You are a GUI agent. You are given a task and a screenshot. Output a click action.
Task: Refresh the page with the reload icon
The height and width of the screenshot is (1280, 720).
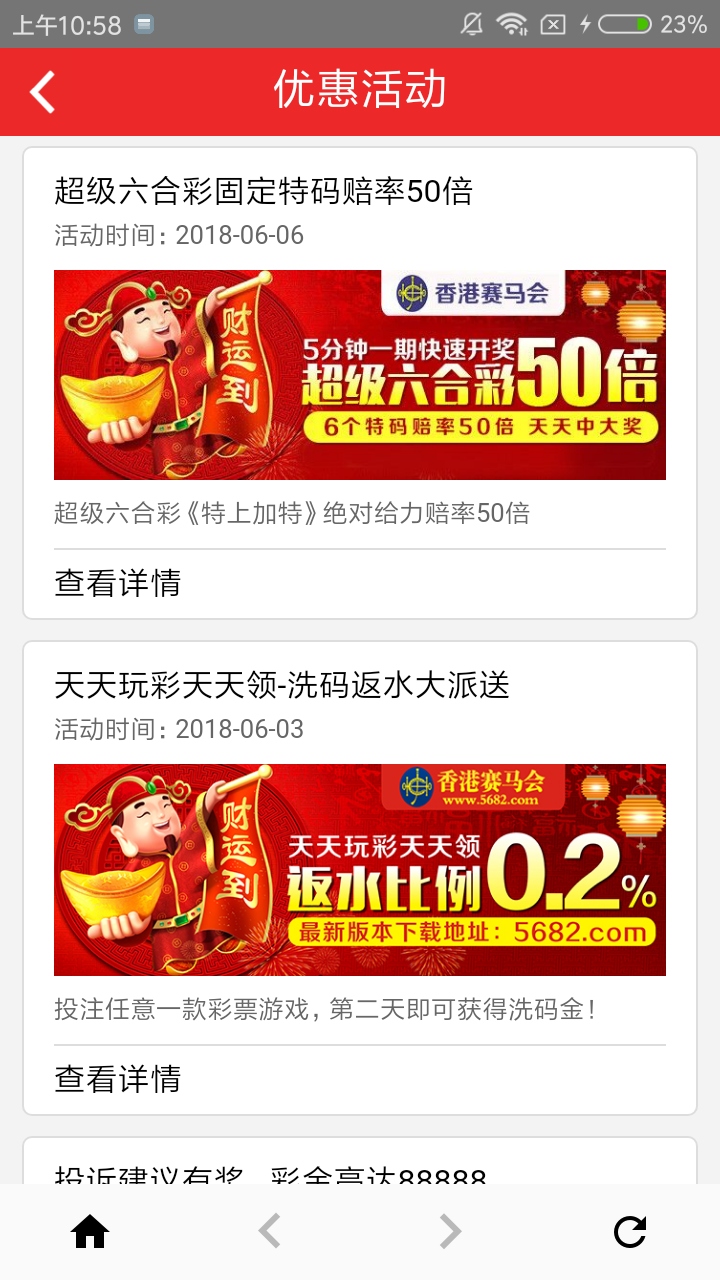pos(630,1233)
